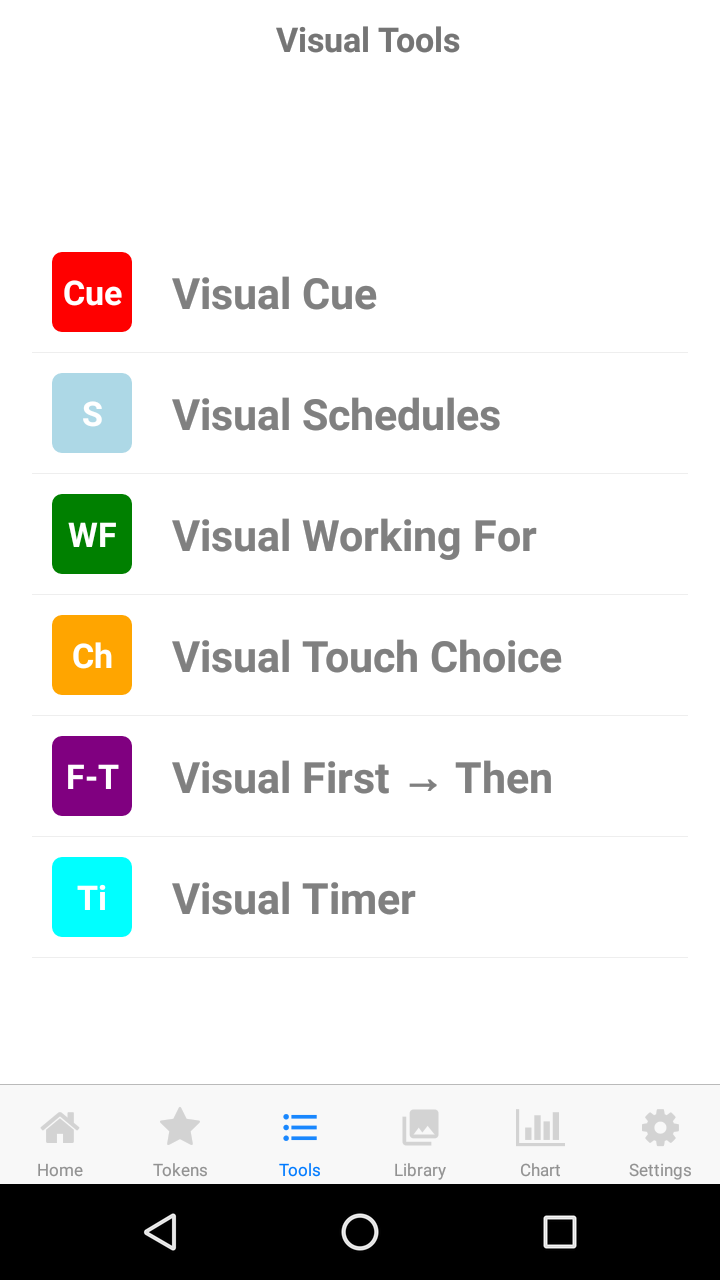
Task: Tap the Android back navigation button
Action: click(x=161, y=1232)
